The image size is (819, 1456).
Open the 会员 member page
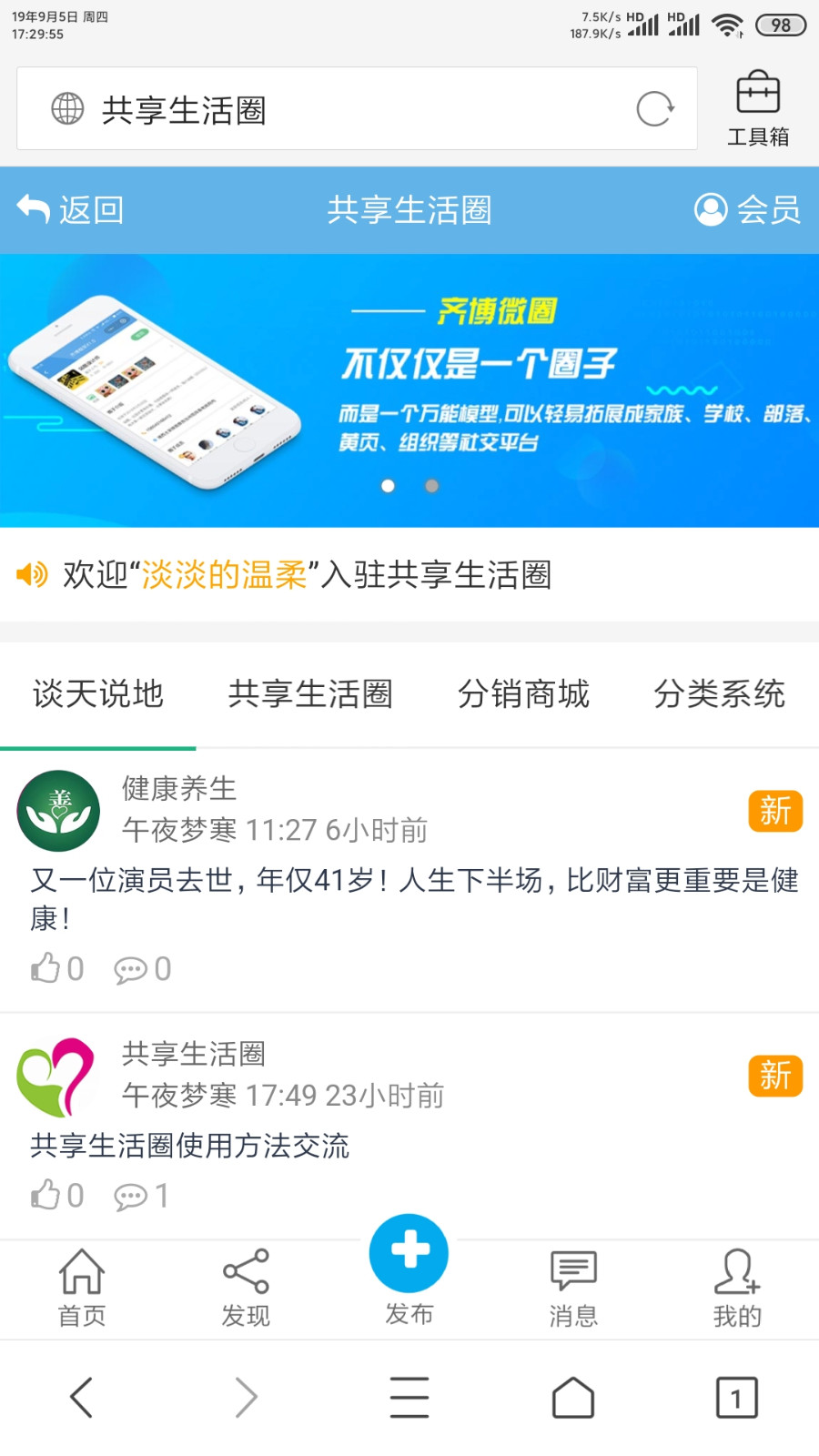click(x=748, y=210)
